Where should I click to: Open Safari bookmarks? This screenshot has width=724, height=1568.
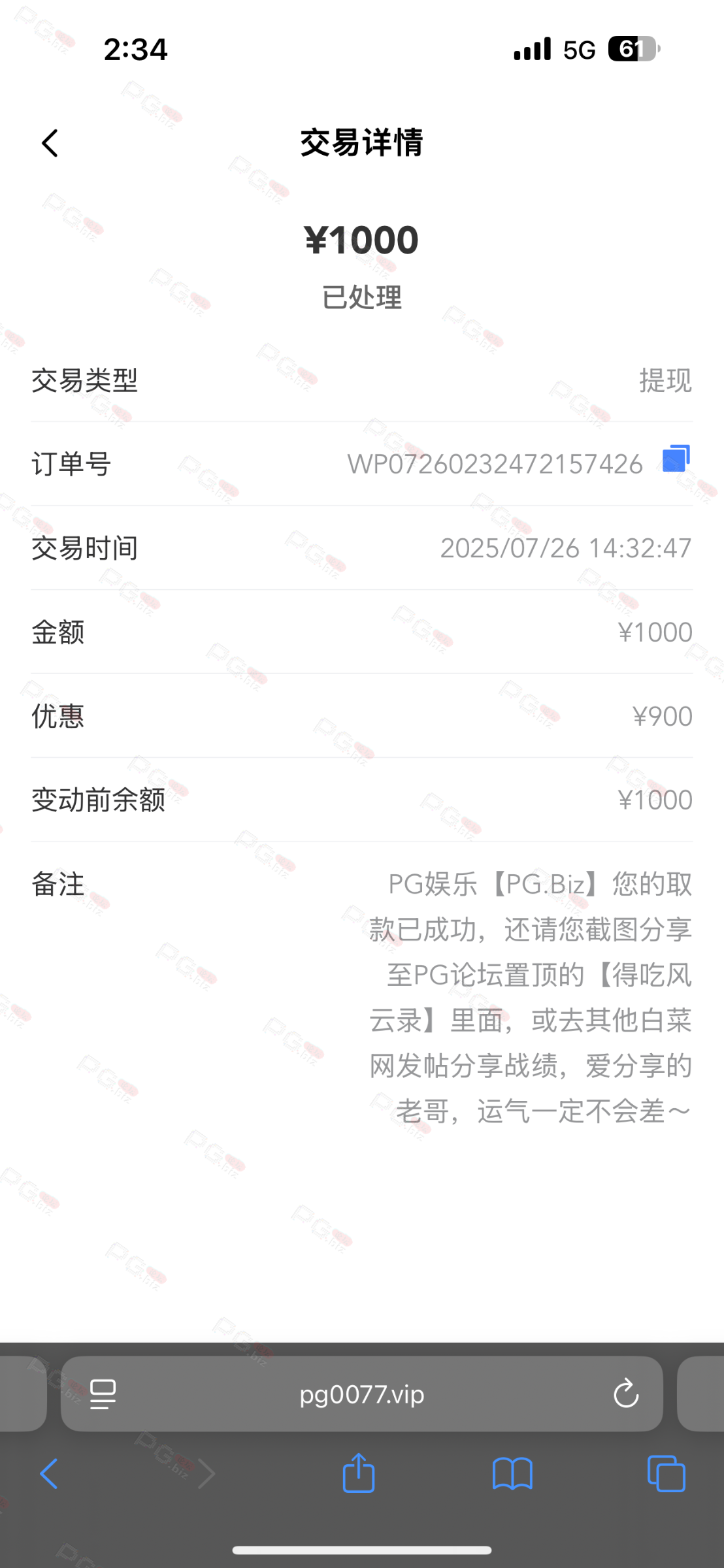point(512,1475)
